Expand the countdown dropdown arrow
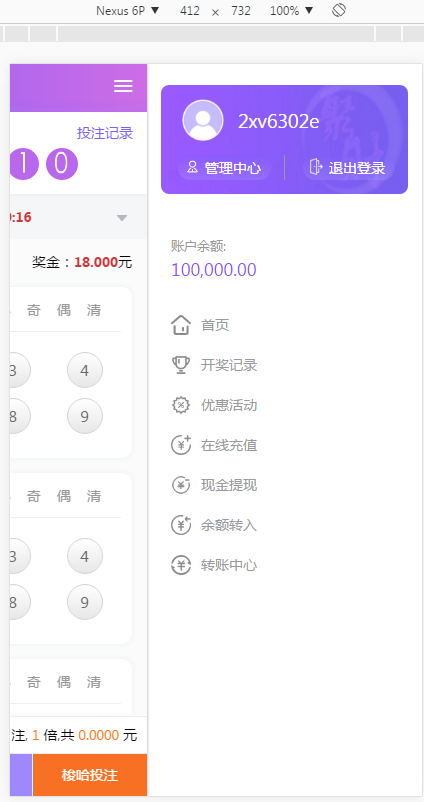 (x=122, y=218)
